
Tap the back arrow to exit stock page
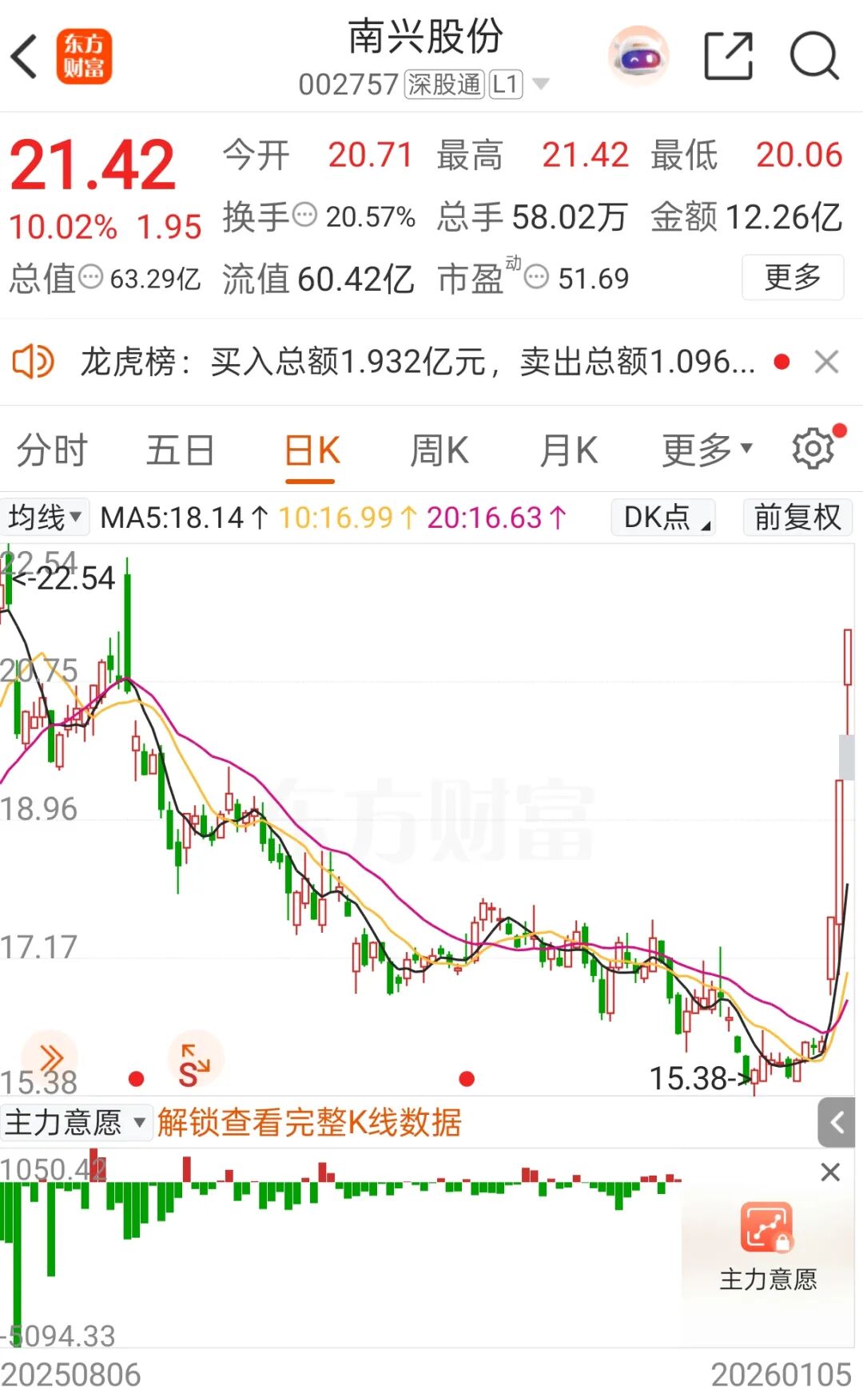pyautogui.click(x=24, y=56)
